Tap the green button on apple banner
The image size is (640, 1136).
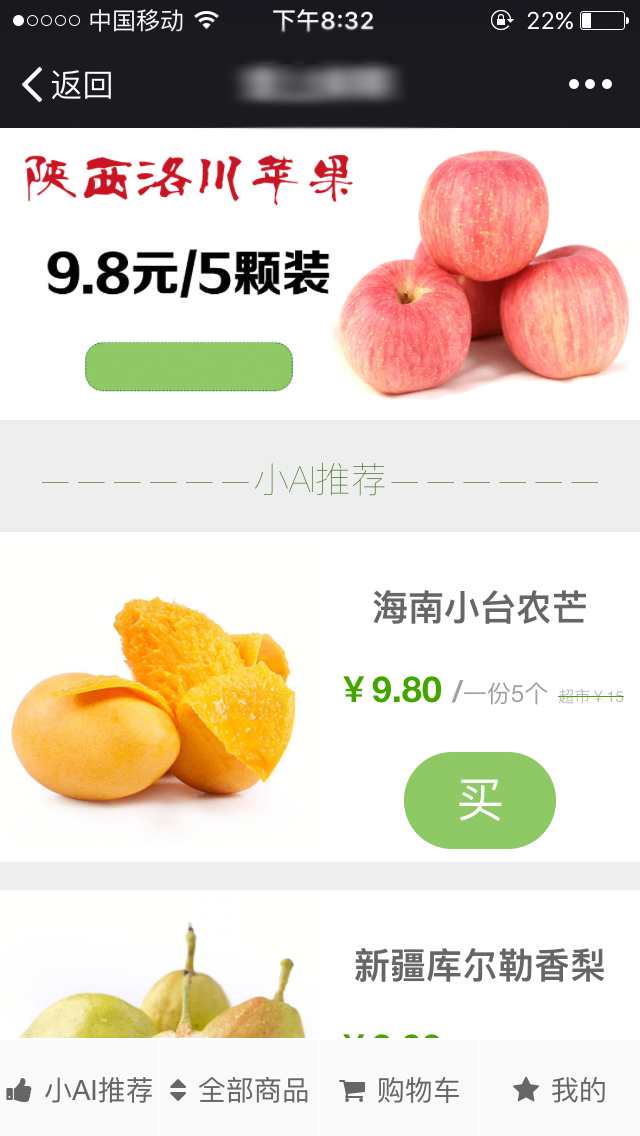point(189,367)
